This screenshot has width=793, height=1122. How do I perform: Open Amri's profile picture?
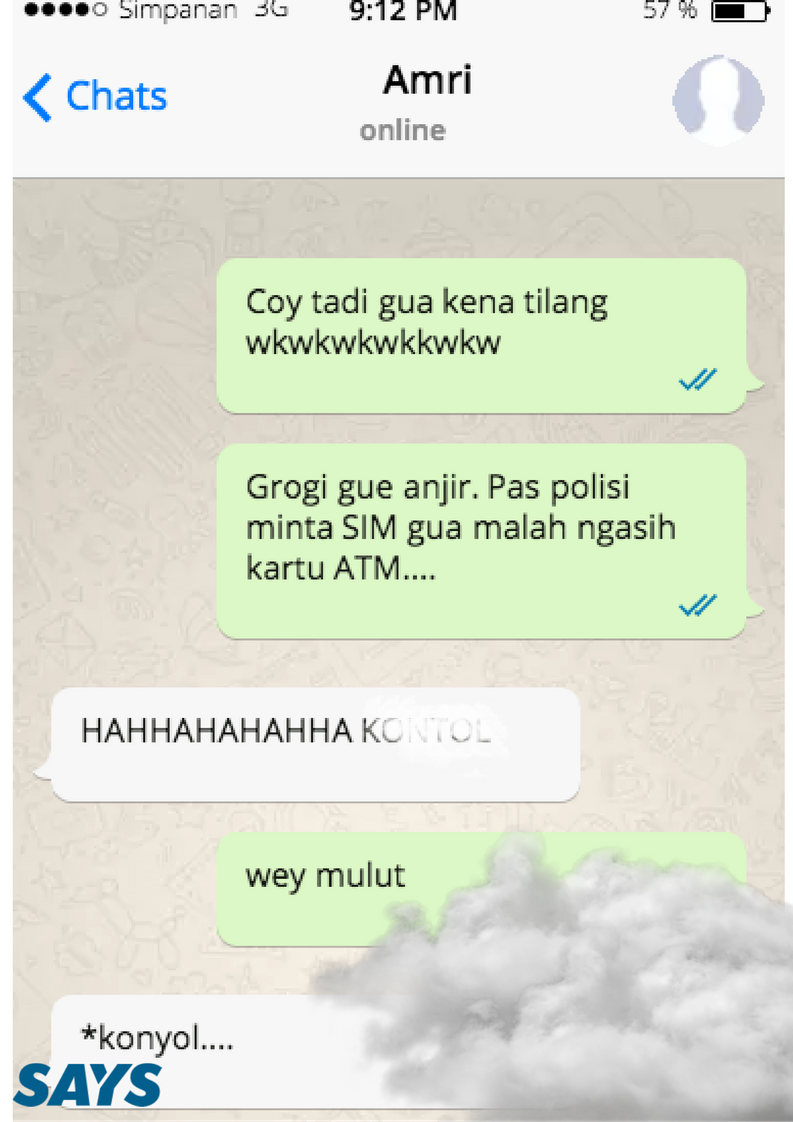point(718,101)
